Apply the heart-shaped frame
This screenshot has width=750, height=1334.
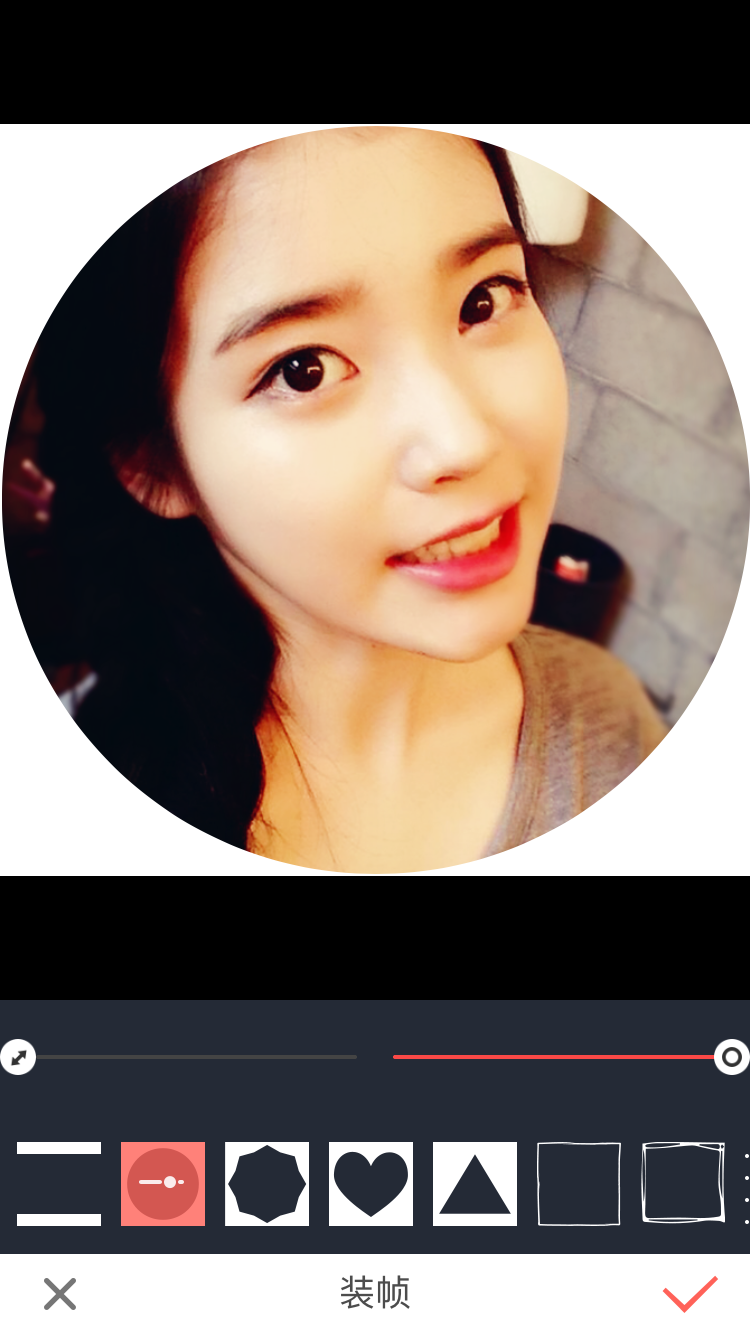click(x=371, y=1184)
